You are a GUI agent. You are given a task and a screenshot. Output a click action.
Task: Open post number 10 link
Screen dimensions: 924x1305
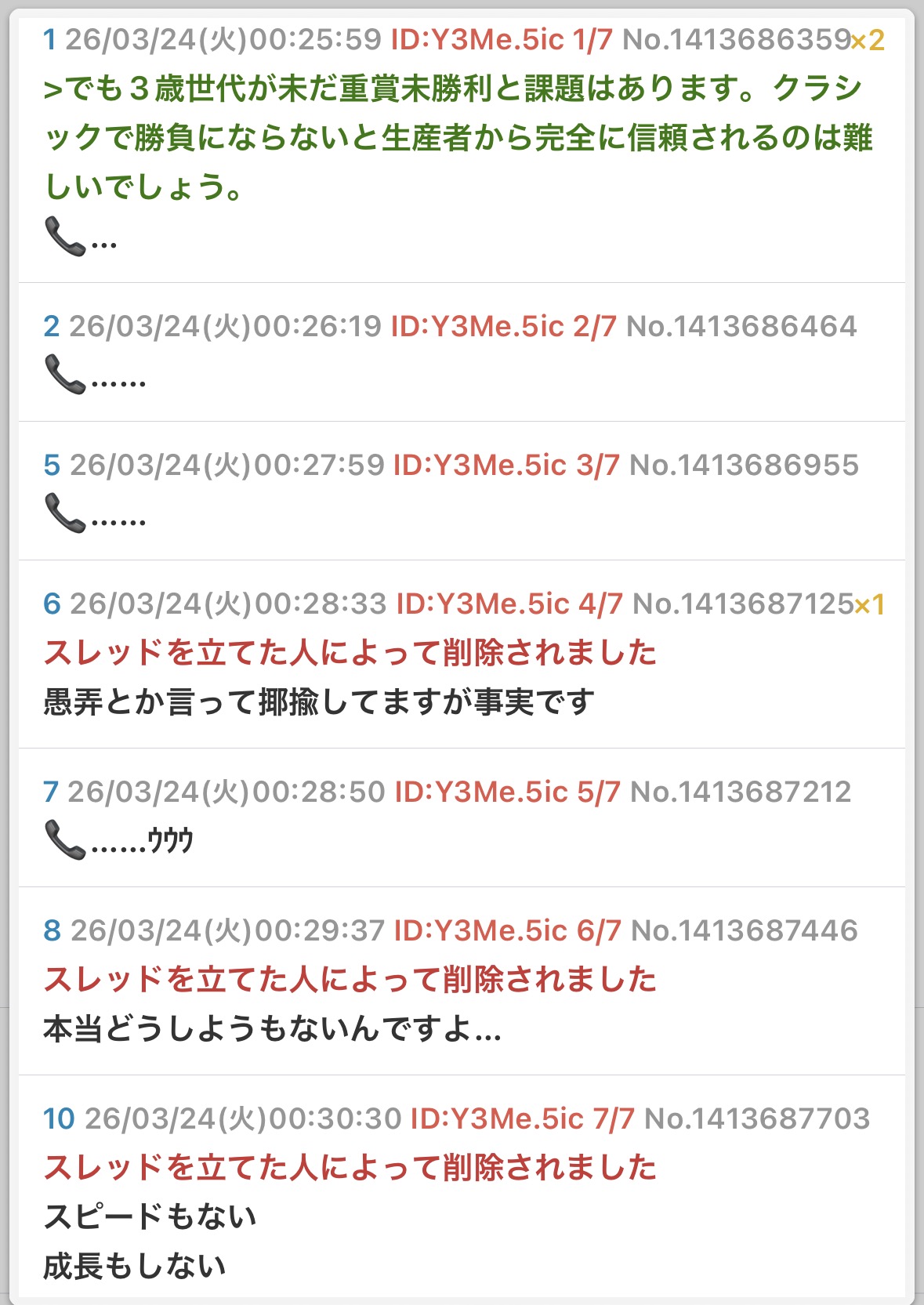tap(59, 1119)
